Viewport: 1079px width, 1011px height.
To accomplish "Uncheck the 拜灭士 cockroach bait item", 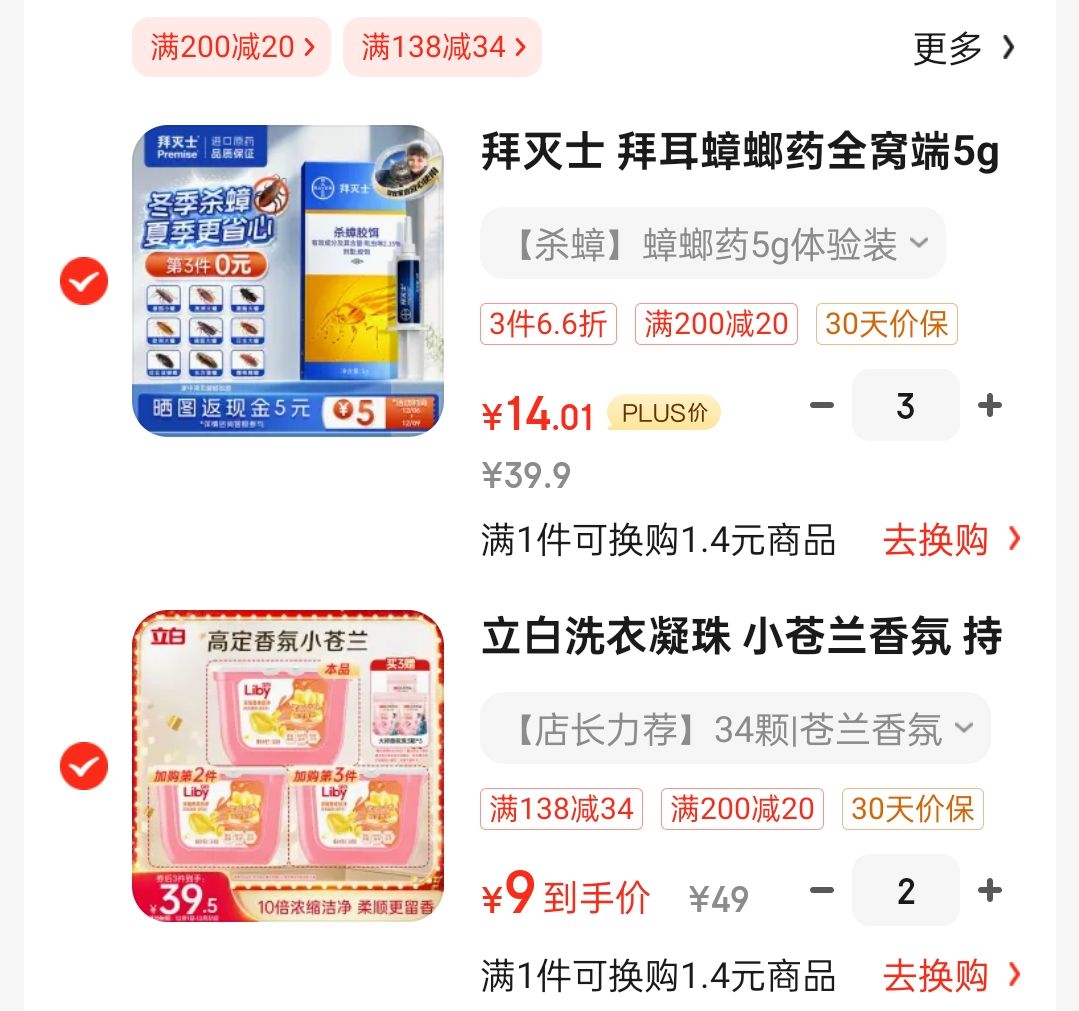I will [84, 282].
